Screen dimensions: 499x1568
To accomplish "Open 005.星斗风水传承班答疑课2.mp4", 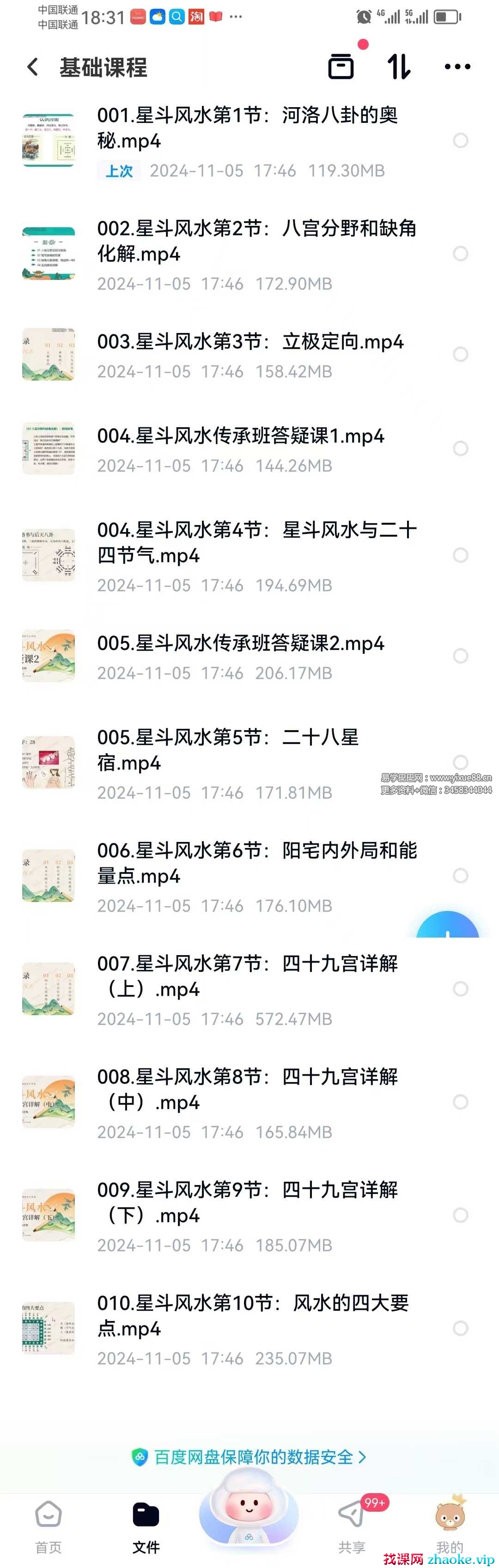I will click(x=241, y=643).
